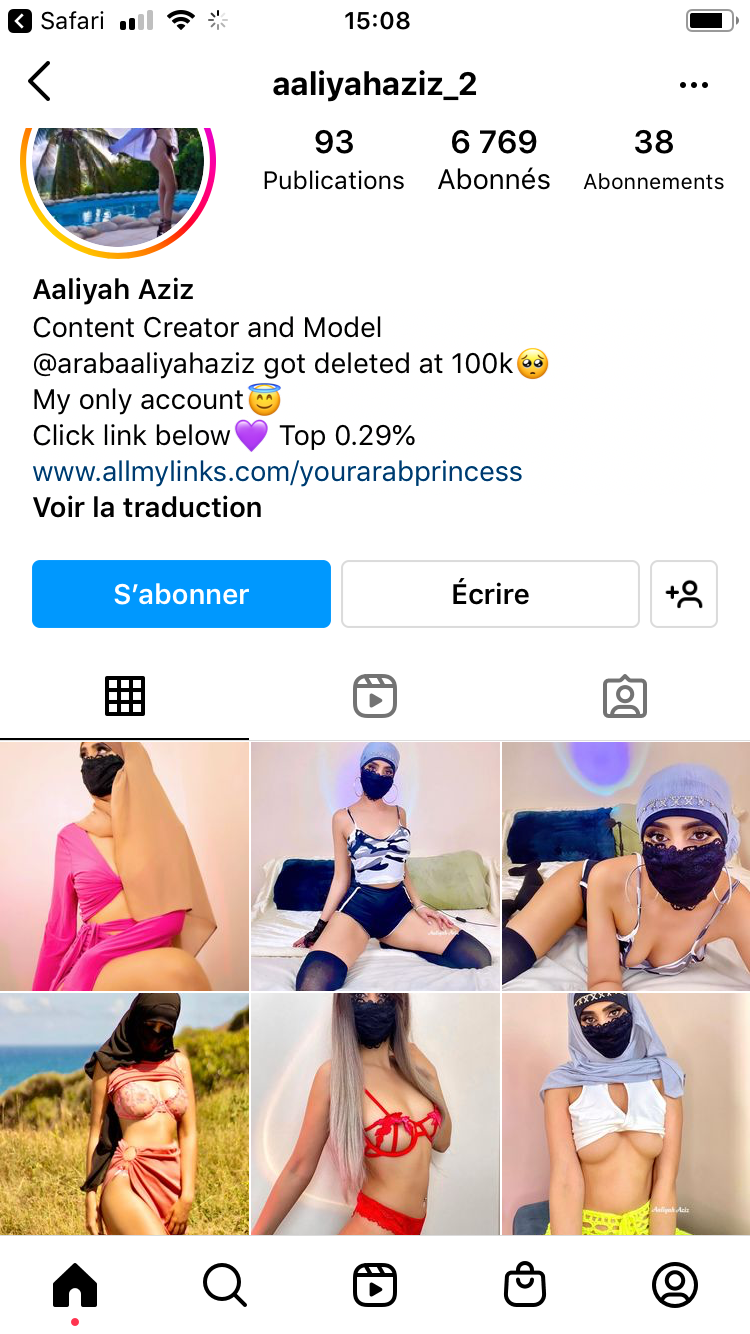
Task: Tap Écrire to message this profile
Action: point(490,594)
